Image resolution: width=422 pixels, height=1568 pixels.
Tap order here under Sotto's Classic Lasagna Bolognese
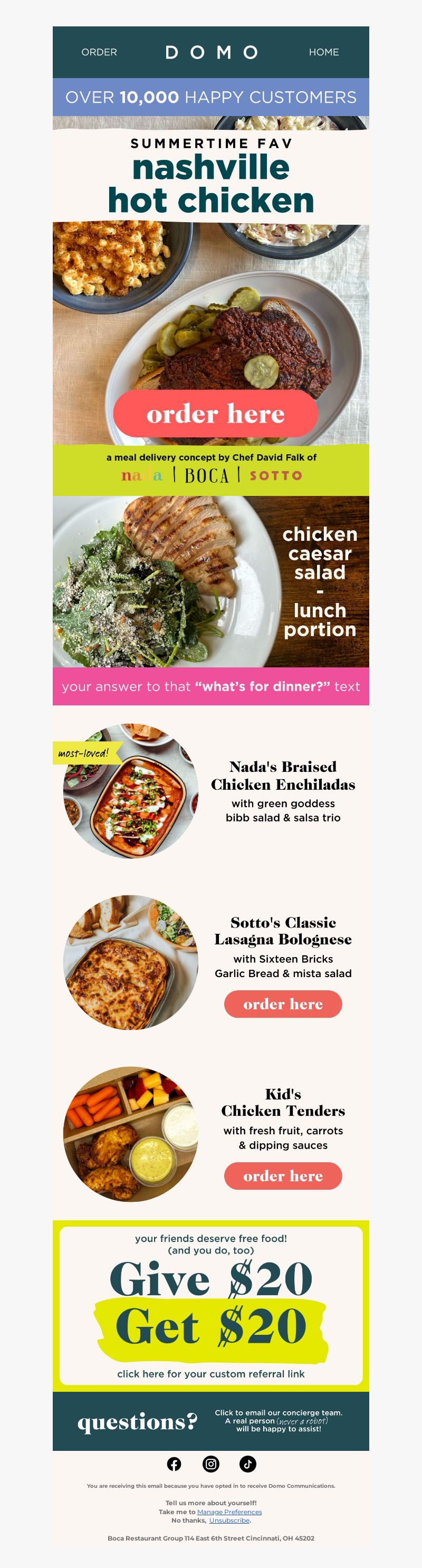click(x=283, y=1003)
